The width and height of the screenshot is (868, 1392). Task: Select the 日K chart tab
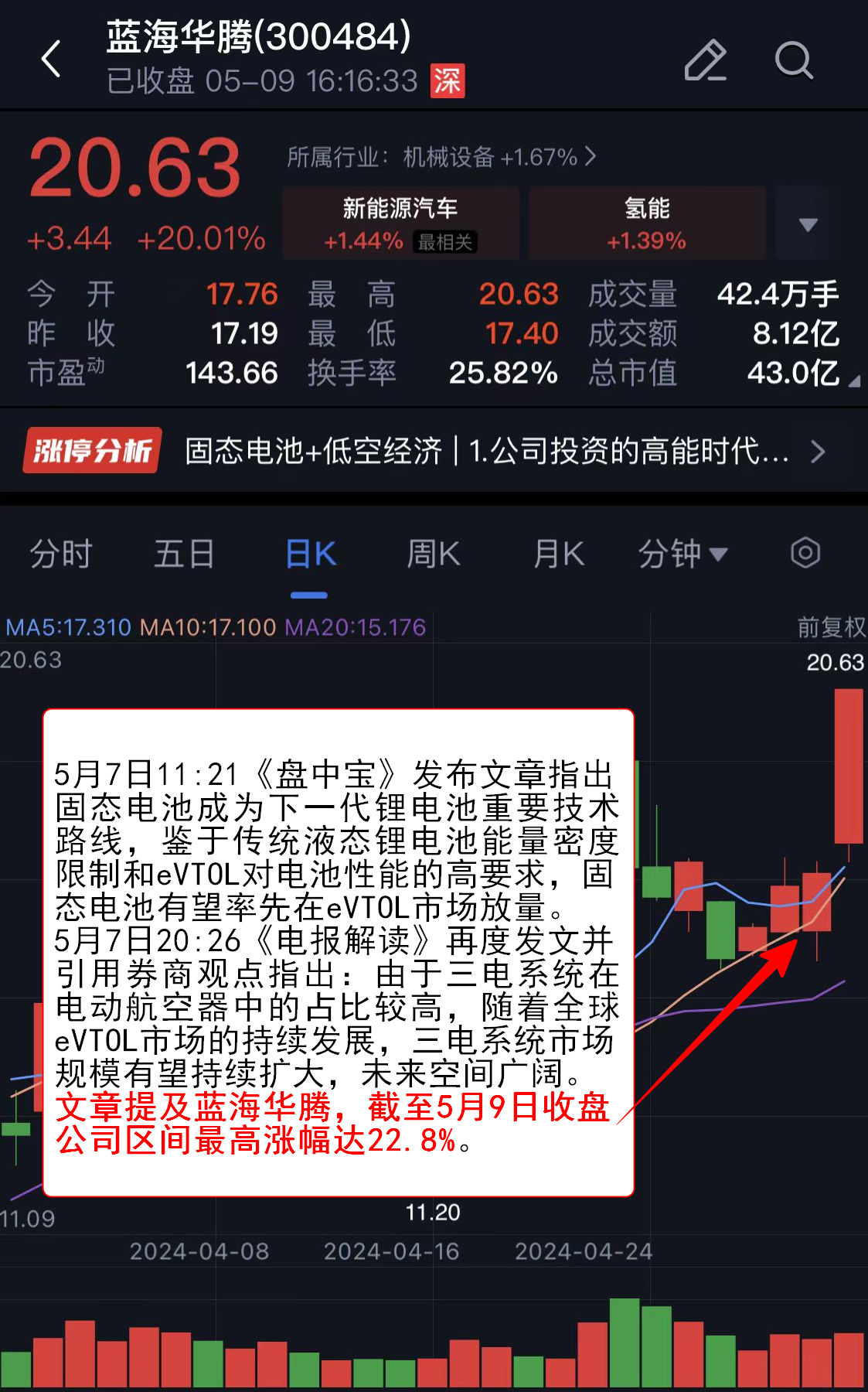click(310, 554)
